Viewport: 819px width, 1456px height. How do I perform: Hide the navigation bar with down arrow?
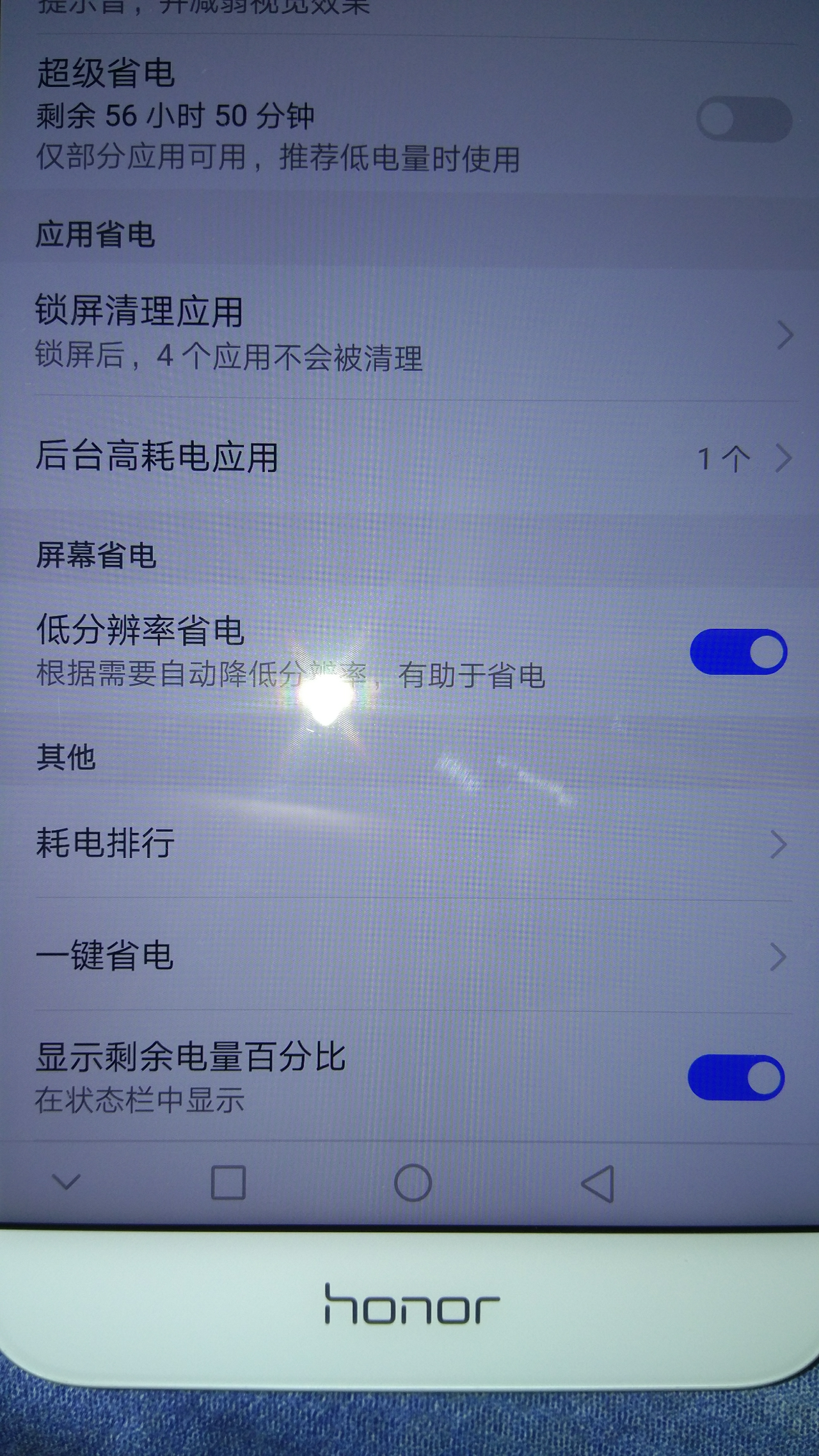coord(66,1182)
